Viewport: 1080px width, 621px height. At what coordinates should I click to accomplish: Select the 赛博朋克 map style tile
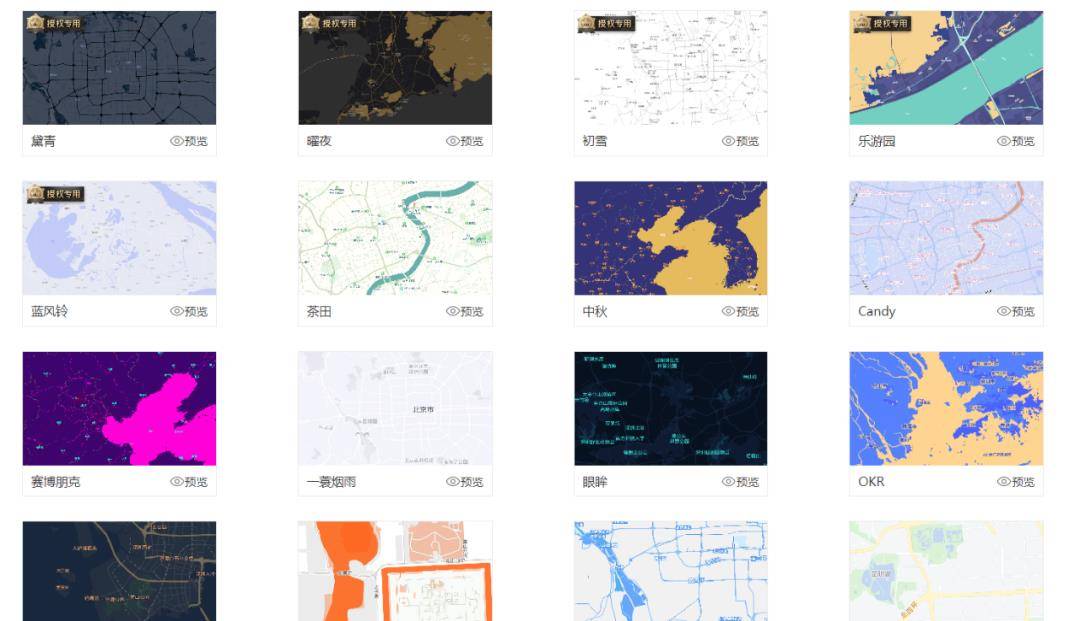pos(119,408)
